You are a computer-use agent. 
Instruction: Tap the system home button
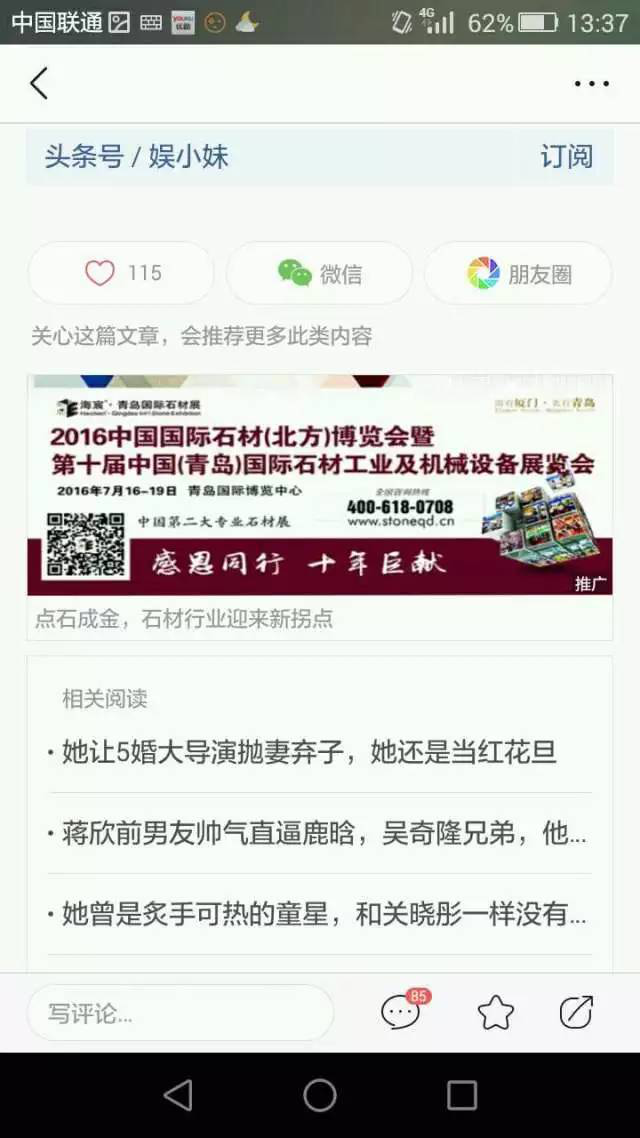click(x=320, y=1095)
